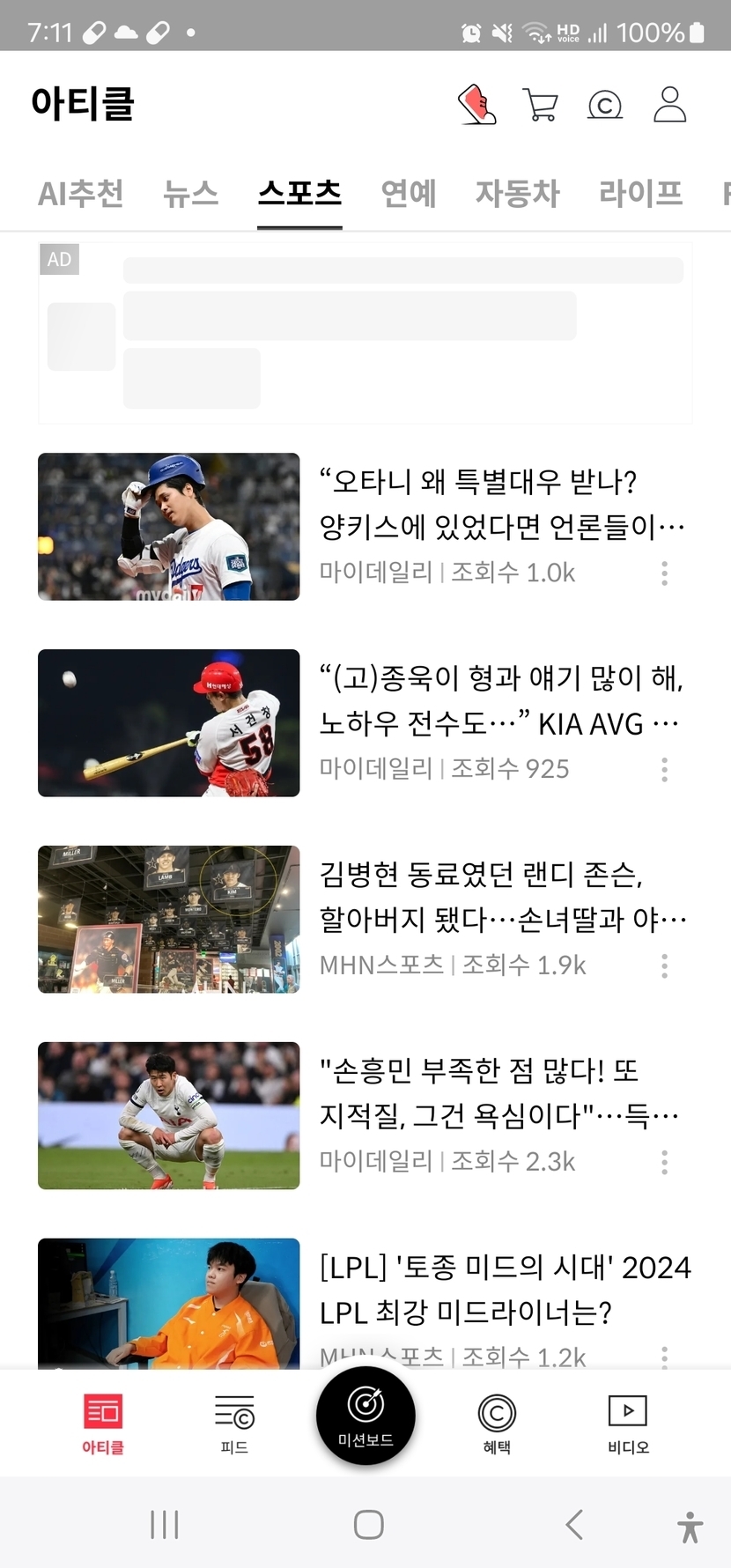The width and height of the screenshot is (731, 1568).
Task: Open the profile account icon
Action: coord(669,105)
